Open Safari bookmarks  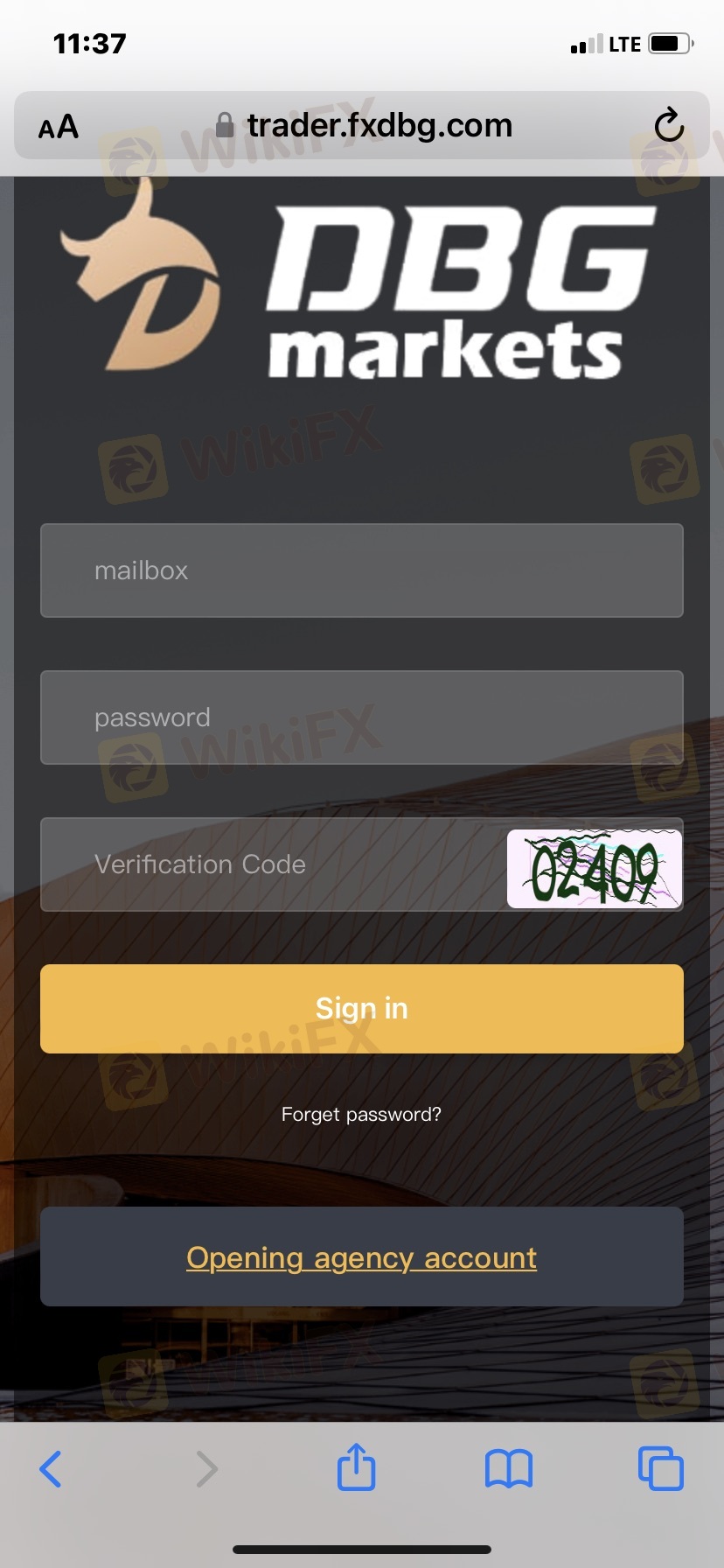(508, 1469)
